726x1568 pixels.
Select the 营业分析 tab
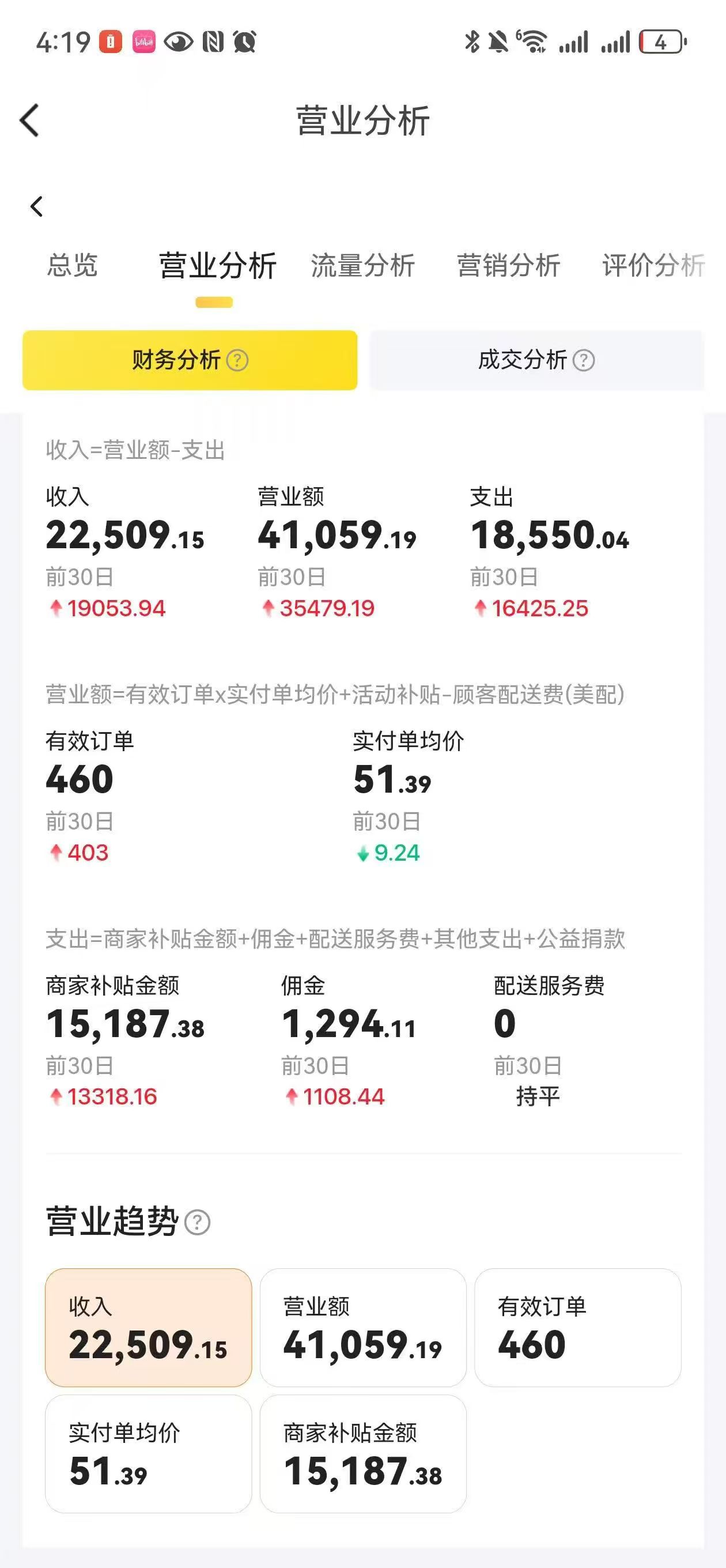tap(217, 266)
